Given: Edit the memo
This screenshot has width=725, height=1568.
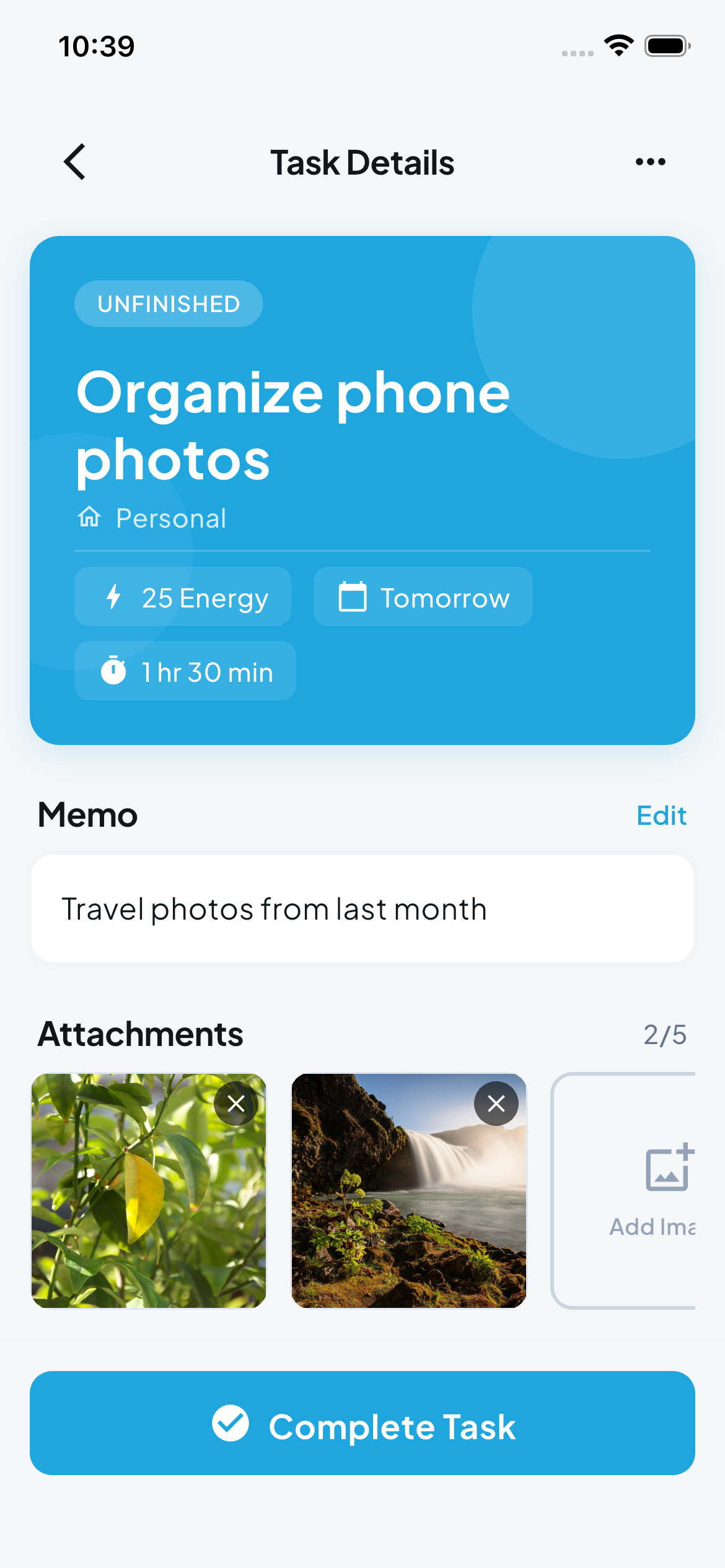Looking at the screenshot, I should [661, 816].
